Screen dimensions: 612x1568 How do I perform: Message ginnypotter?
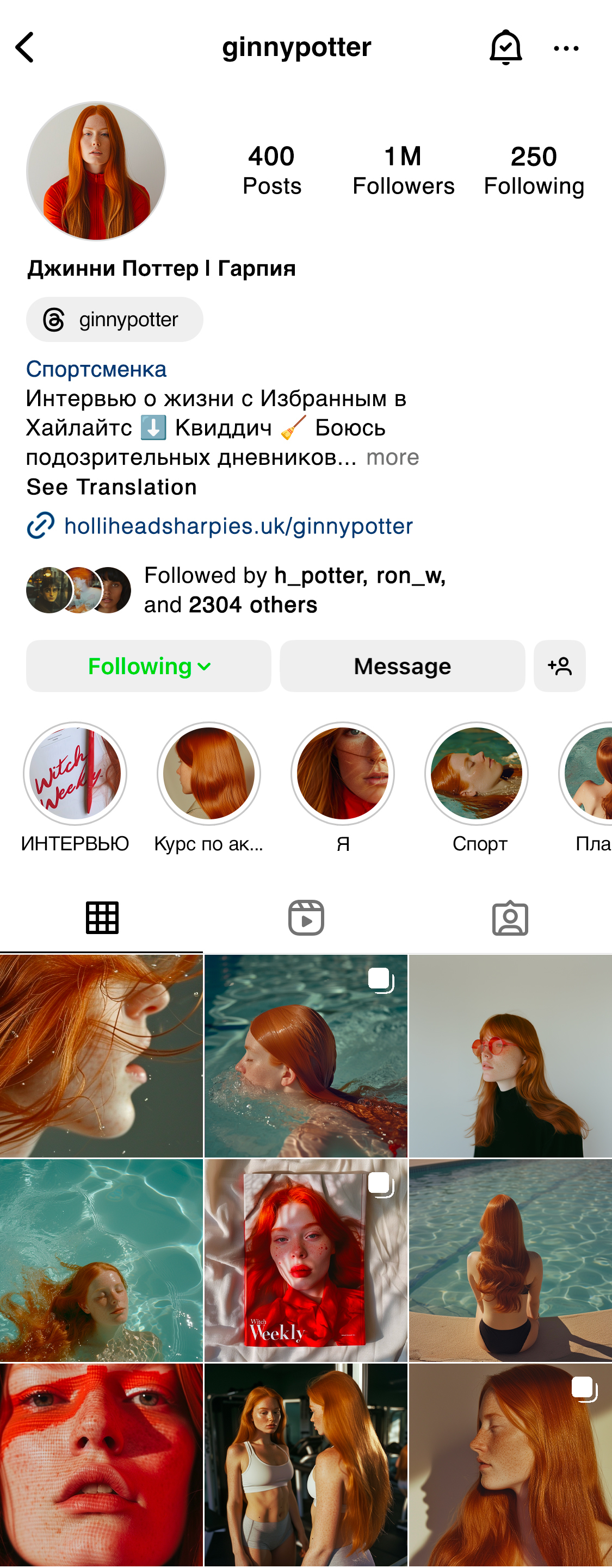[x=402, y=666]
